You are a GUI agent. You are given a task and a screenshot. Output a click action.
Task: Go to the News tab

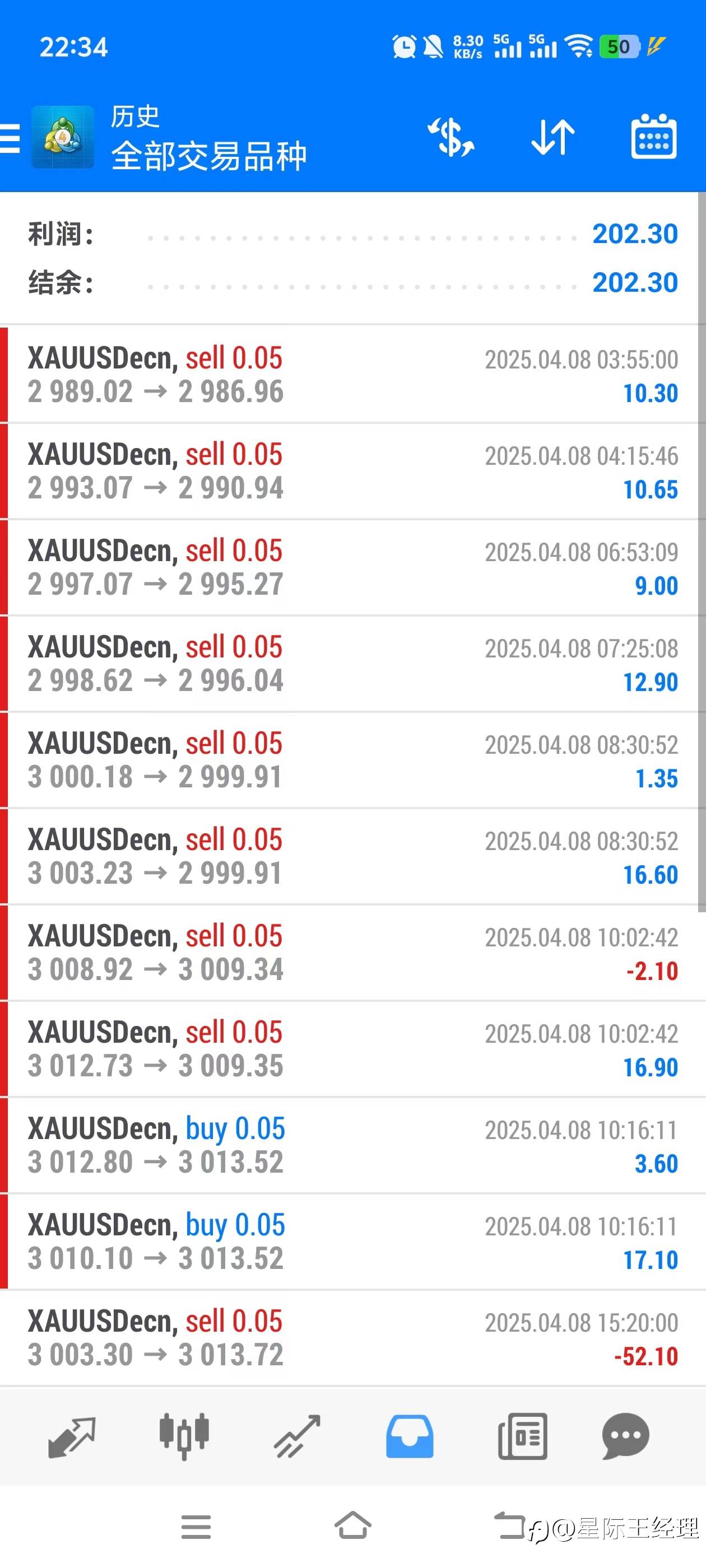[522, 1437]
